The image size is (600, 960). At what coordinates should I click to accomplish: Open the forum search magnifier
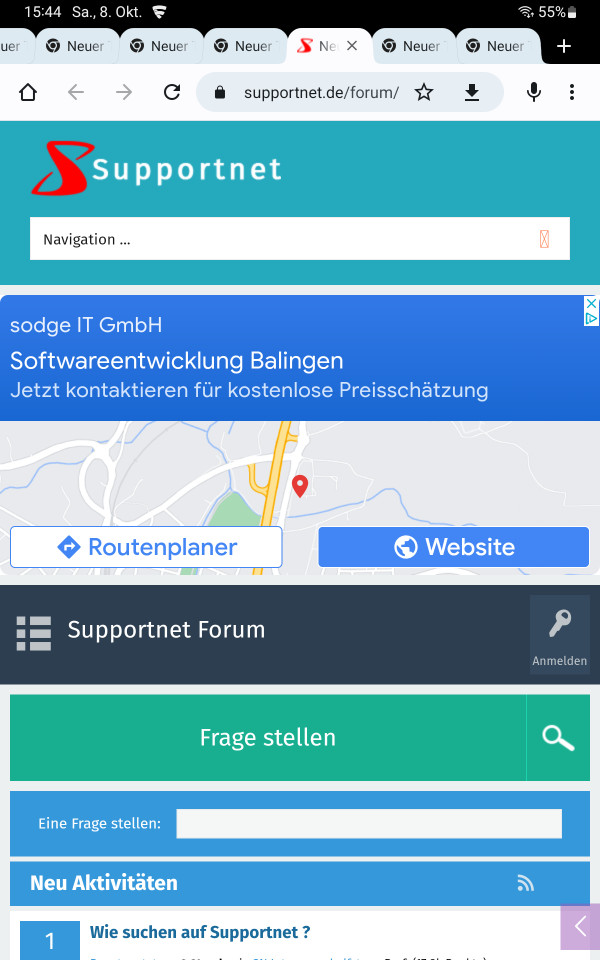point(558,738)
